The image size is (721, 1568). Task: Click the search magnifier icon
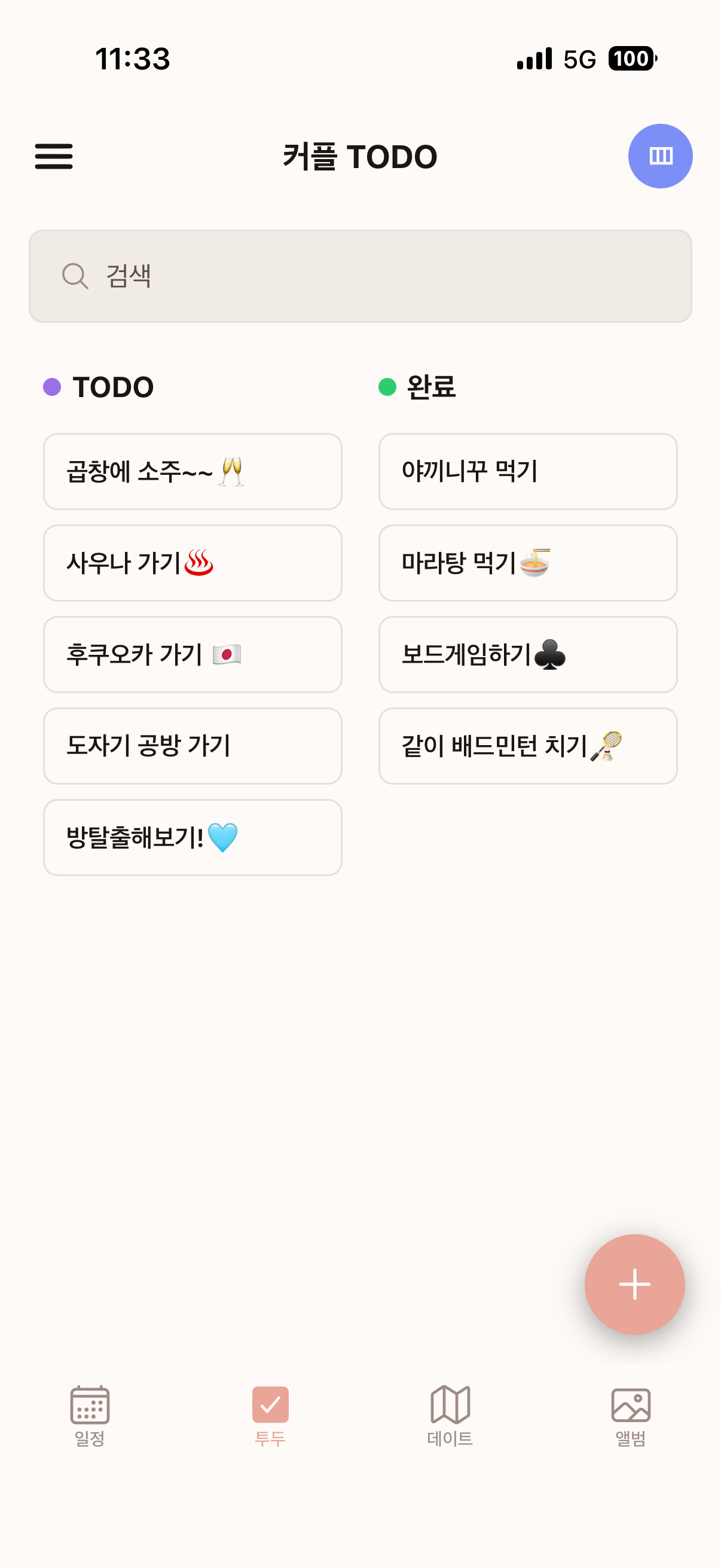(x=74, y=276)
